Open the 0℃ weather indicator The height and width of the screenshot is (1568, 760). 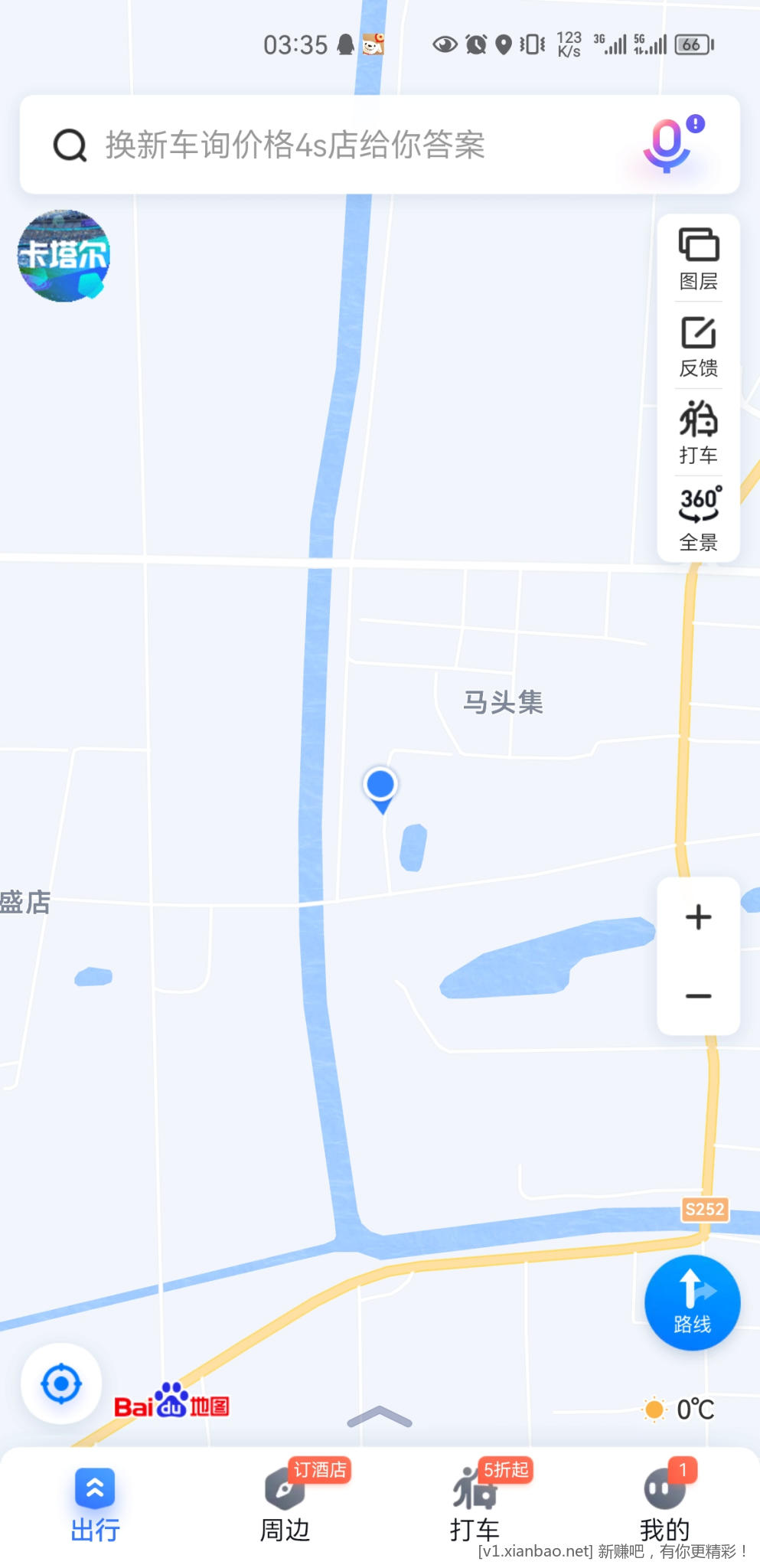click(680, 1409)
